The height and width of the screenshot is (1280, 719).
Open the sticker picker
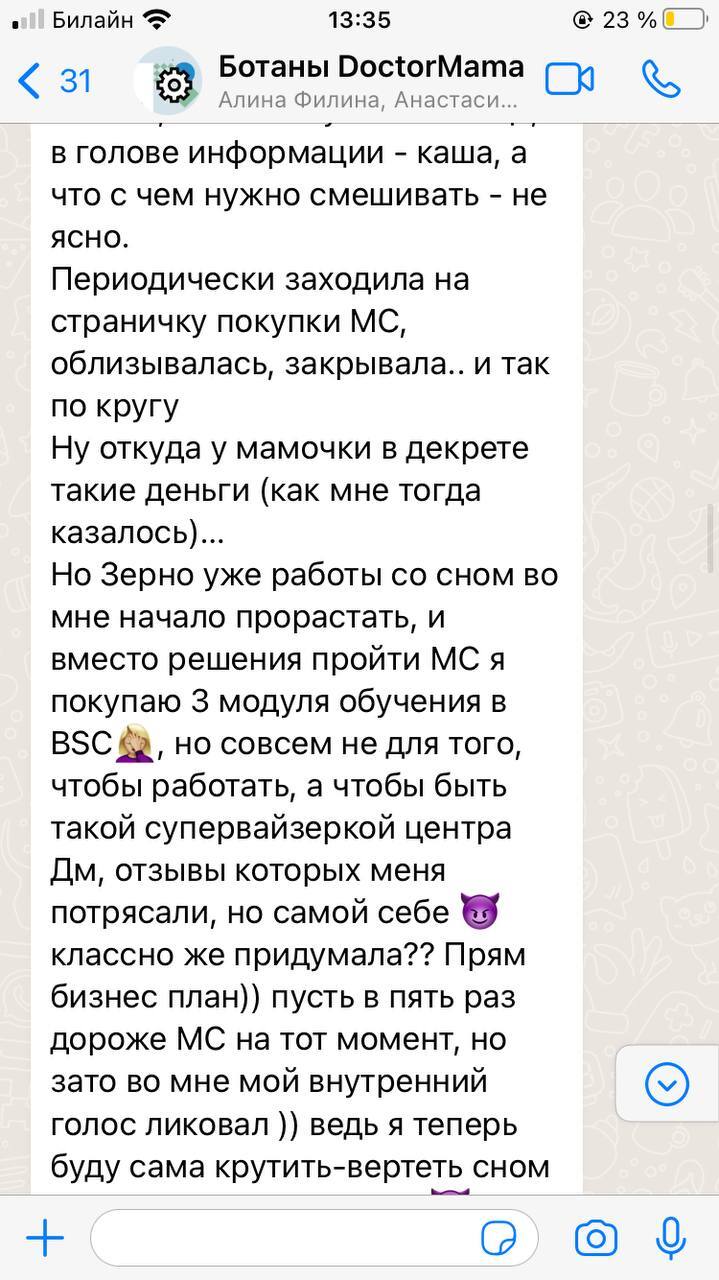coord(497,1240)
